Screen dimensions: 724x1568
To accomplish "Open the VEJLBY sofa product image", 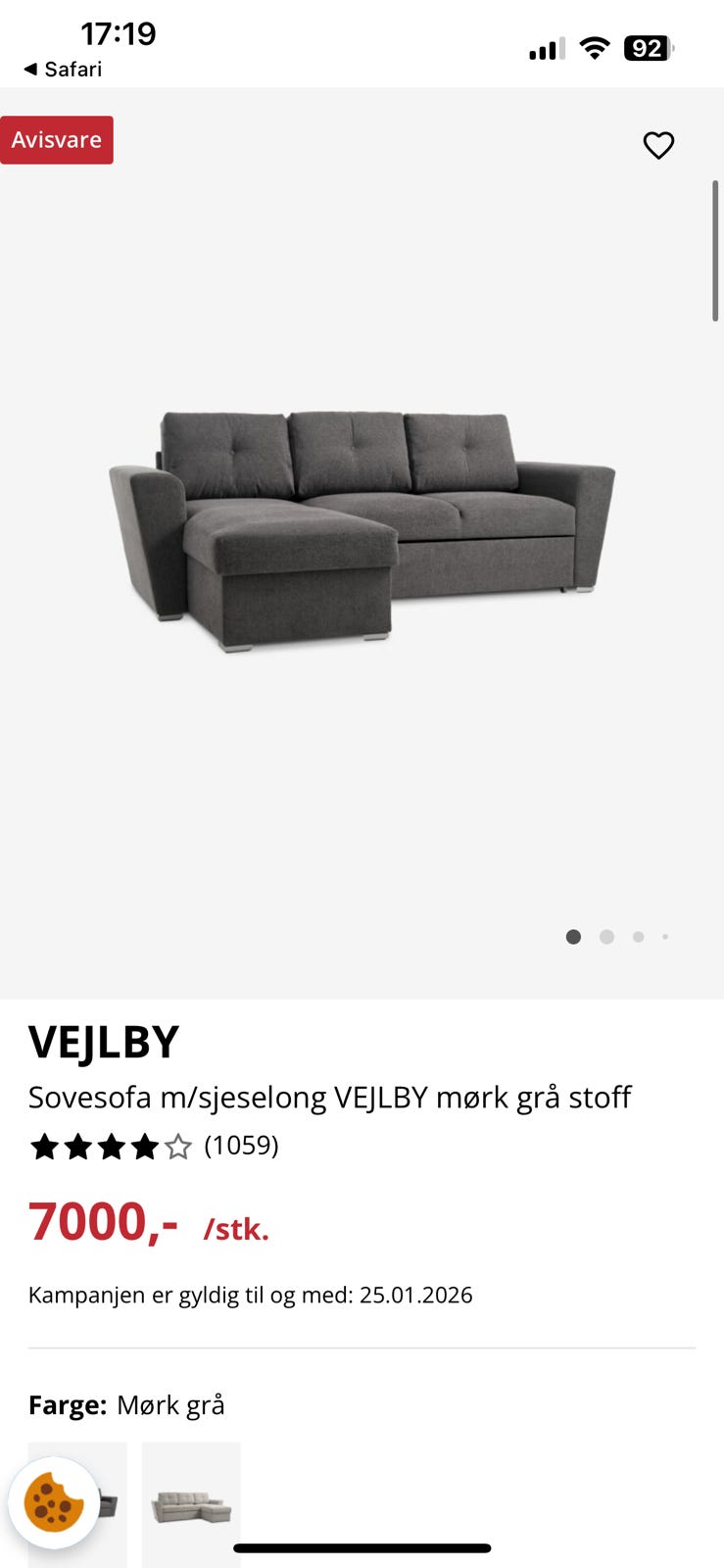I will 362,529.
